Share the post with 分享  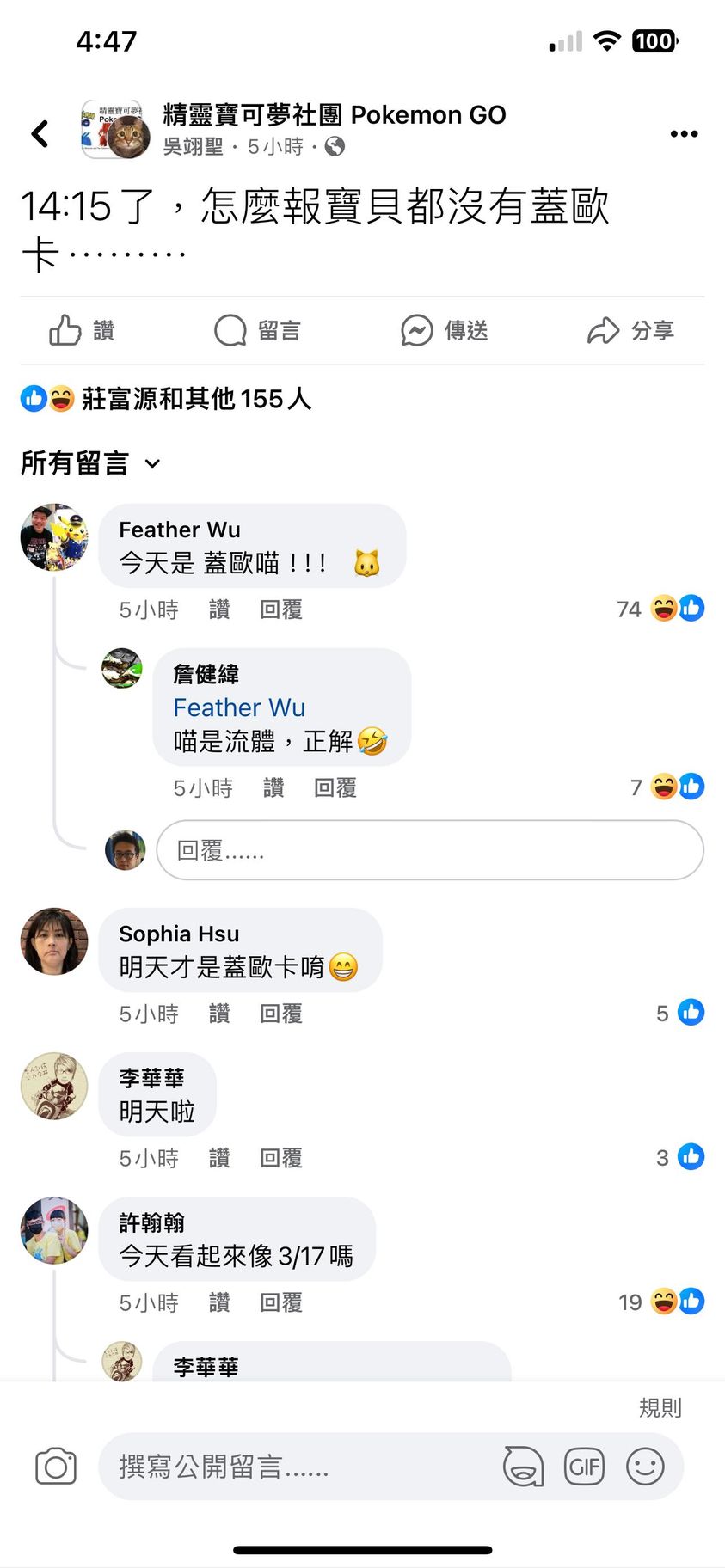[630, 330]
